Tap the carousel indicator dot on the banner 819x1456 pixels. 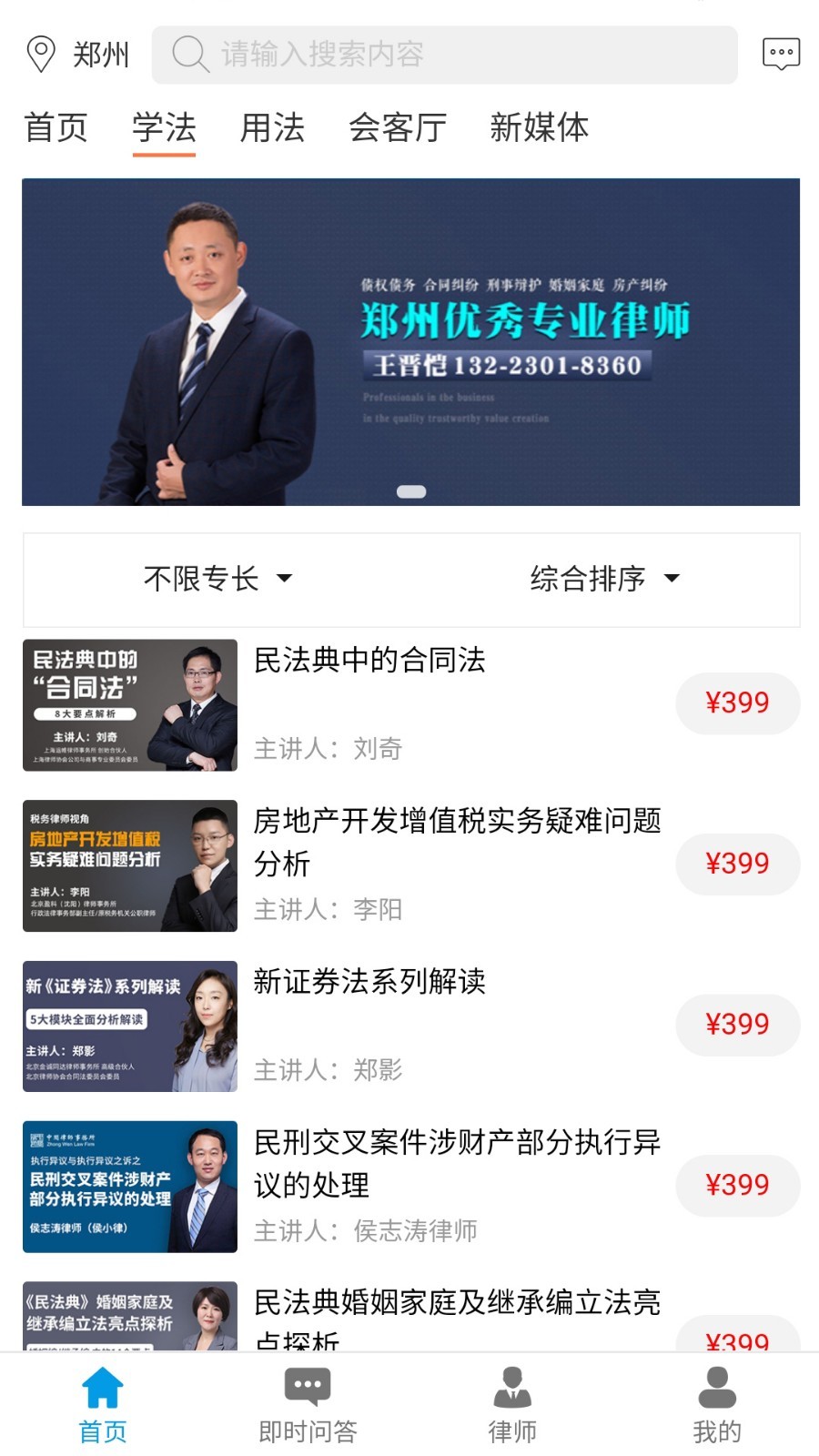tap(411, 490)
